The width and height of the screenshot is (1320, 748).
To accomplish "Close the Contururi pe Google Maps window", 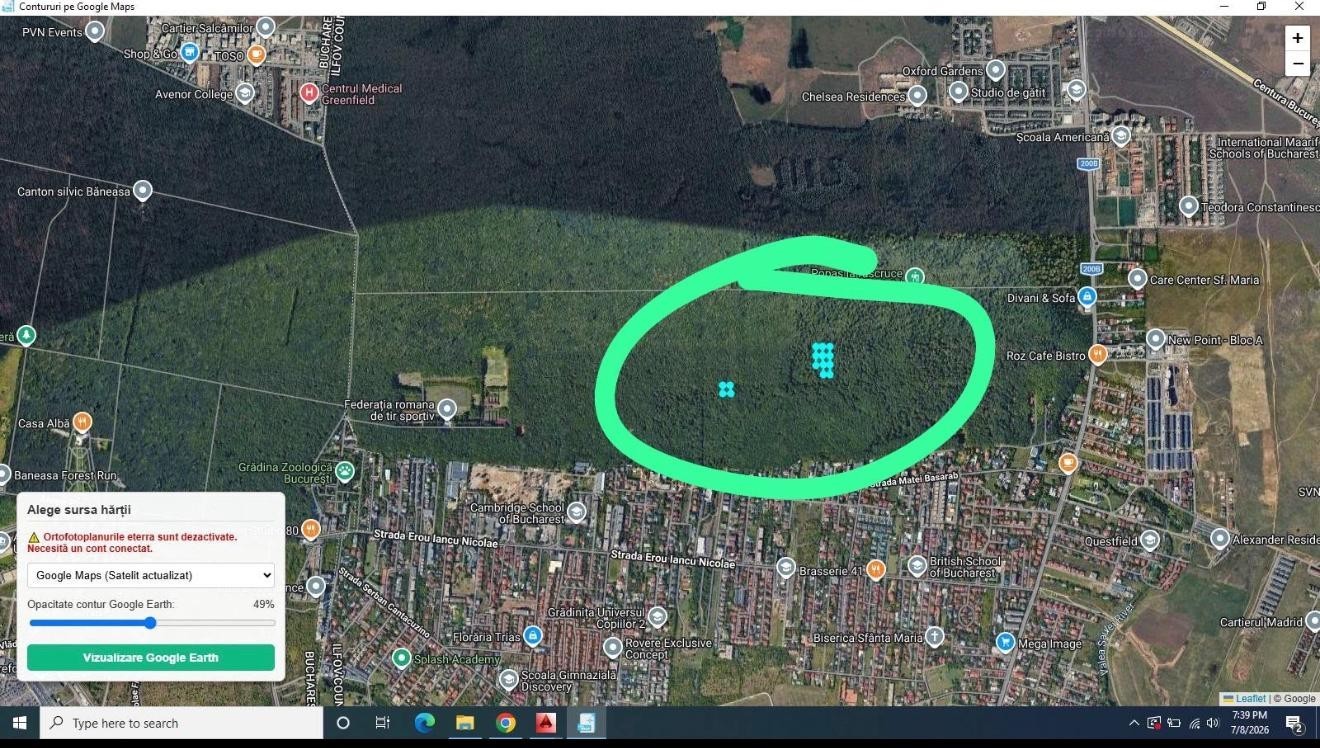I will point(1298,6).
